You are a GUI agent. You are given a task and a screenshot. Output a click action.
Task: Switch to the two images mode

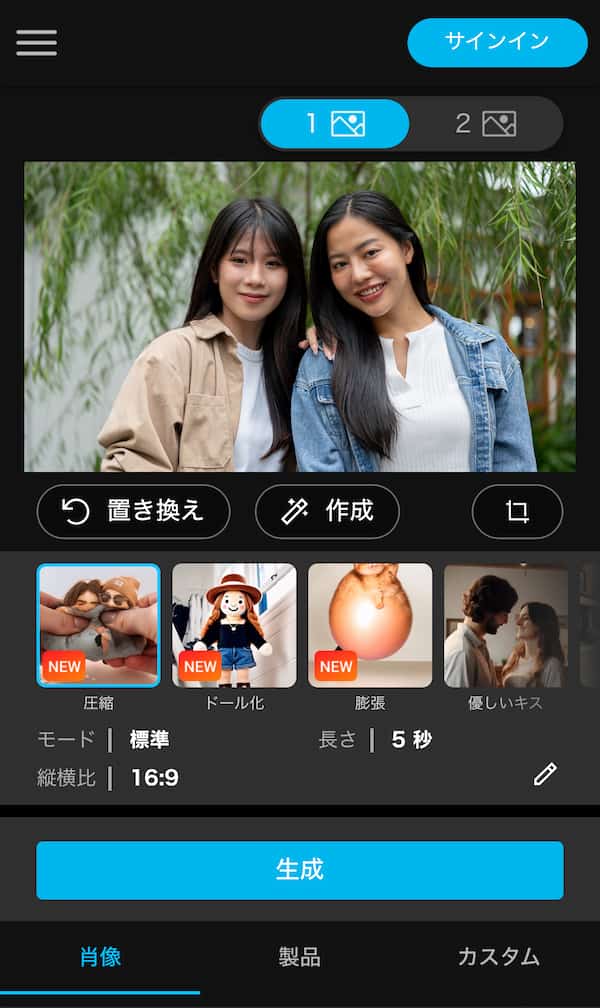(x=486, y=124)
